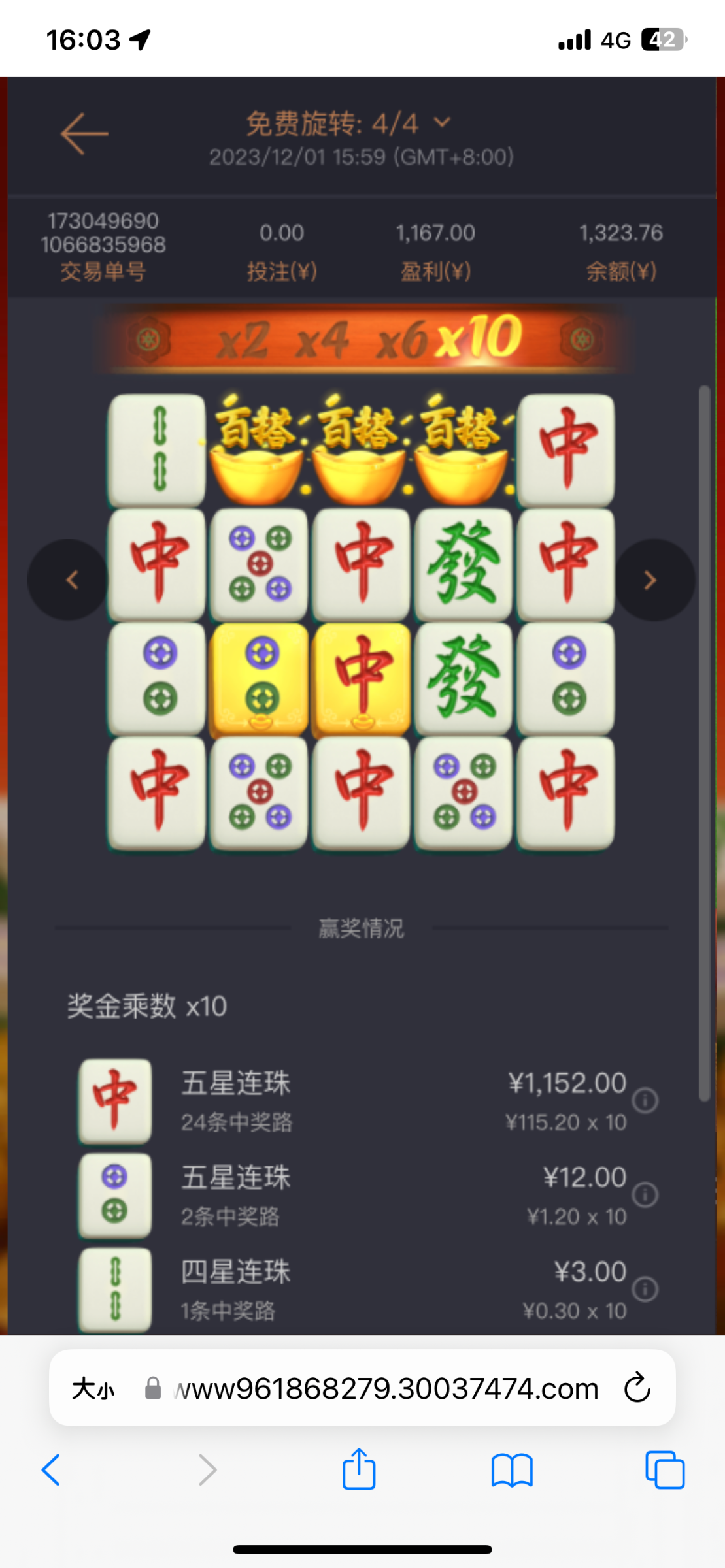Open info for the ¥3.00 win
This screenshot has height=1568, width=725.
pyautogui.click(x=645, y=1289)
